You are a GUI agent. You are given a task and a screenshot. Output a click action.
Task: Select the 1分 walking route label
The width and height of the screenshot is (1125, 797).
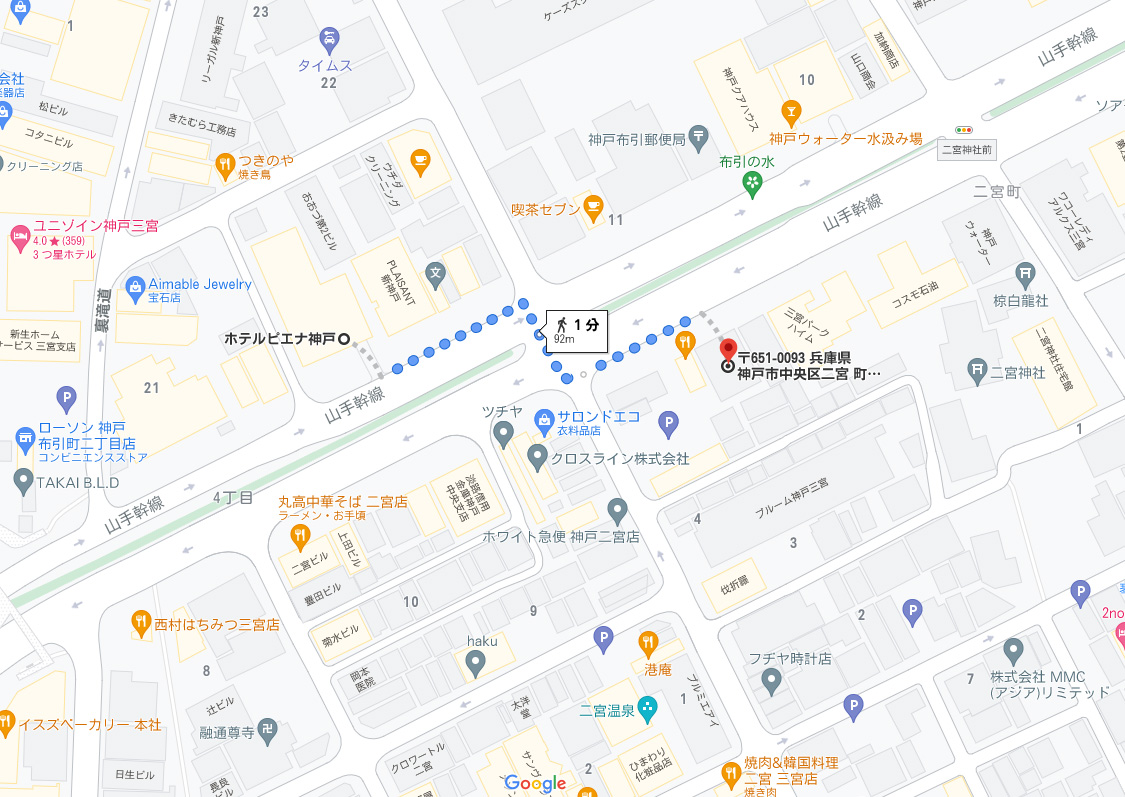[576, 329]
